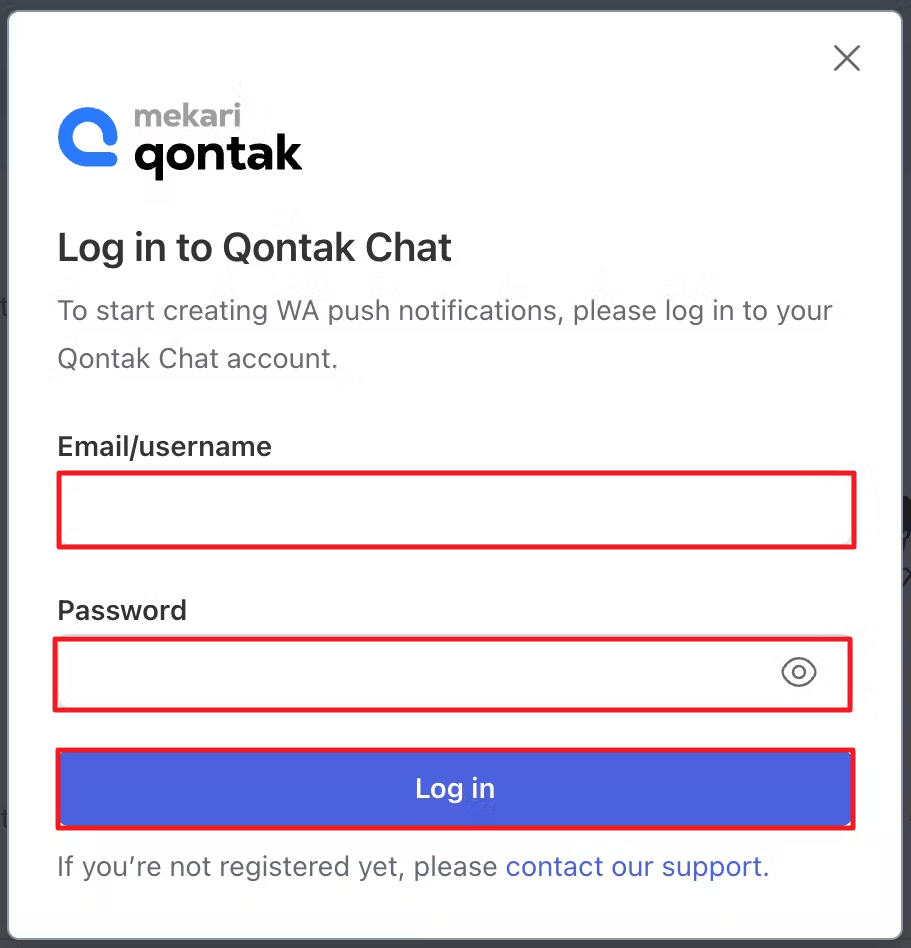The image size is (911, 948).
Task: Reveal the hidden password using the eye toggle
Action: 798,672
